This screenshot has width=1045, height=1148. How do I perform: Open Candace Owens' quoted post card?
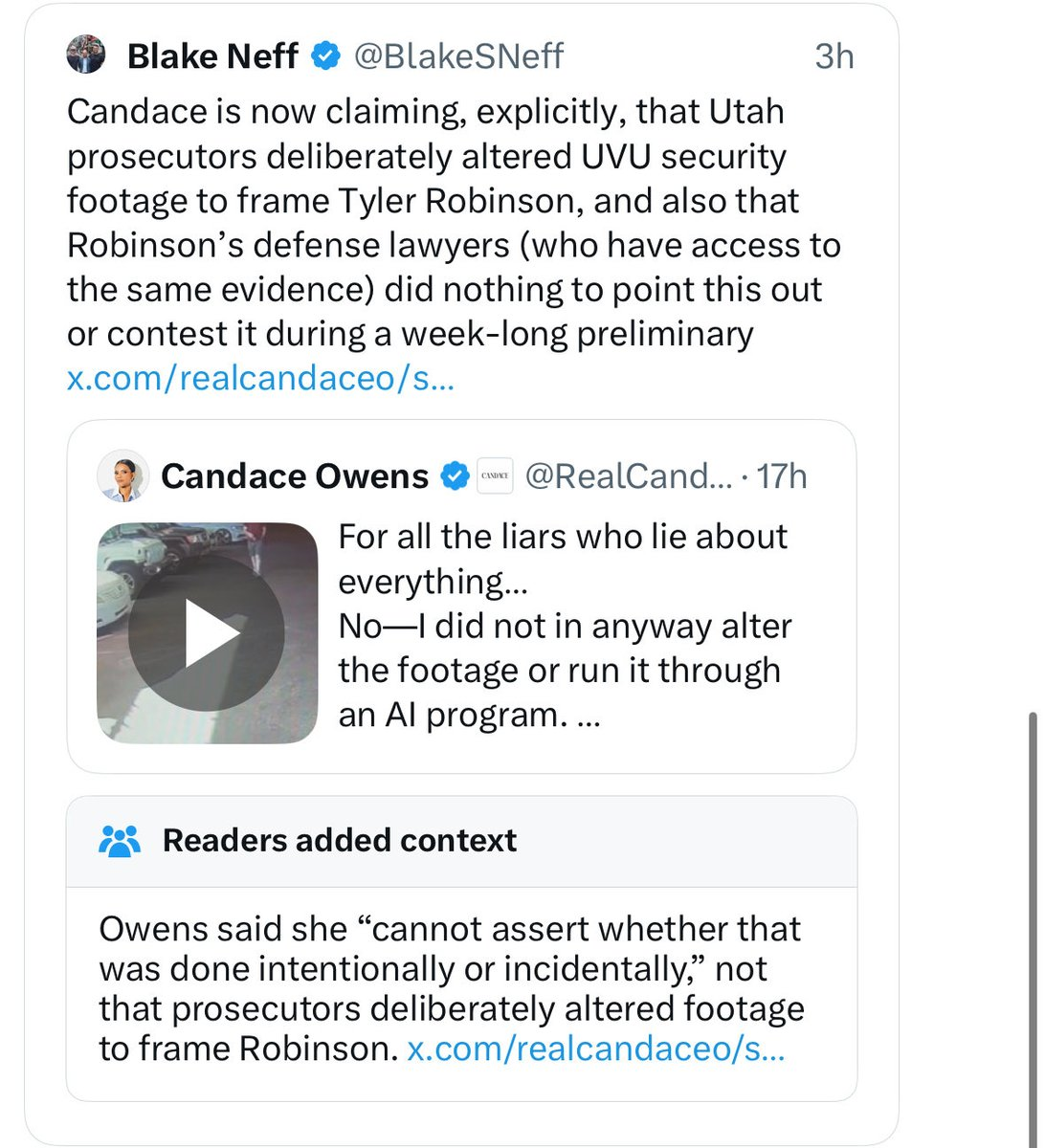tap(461, 596)
